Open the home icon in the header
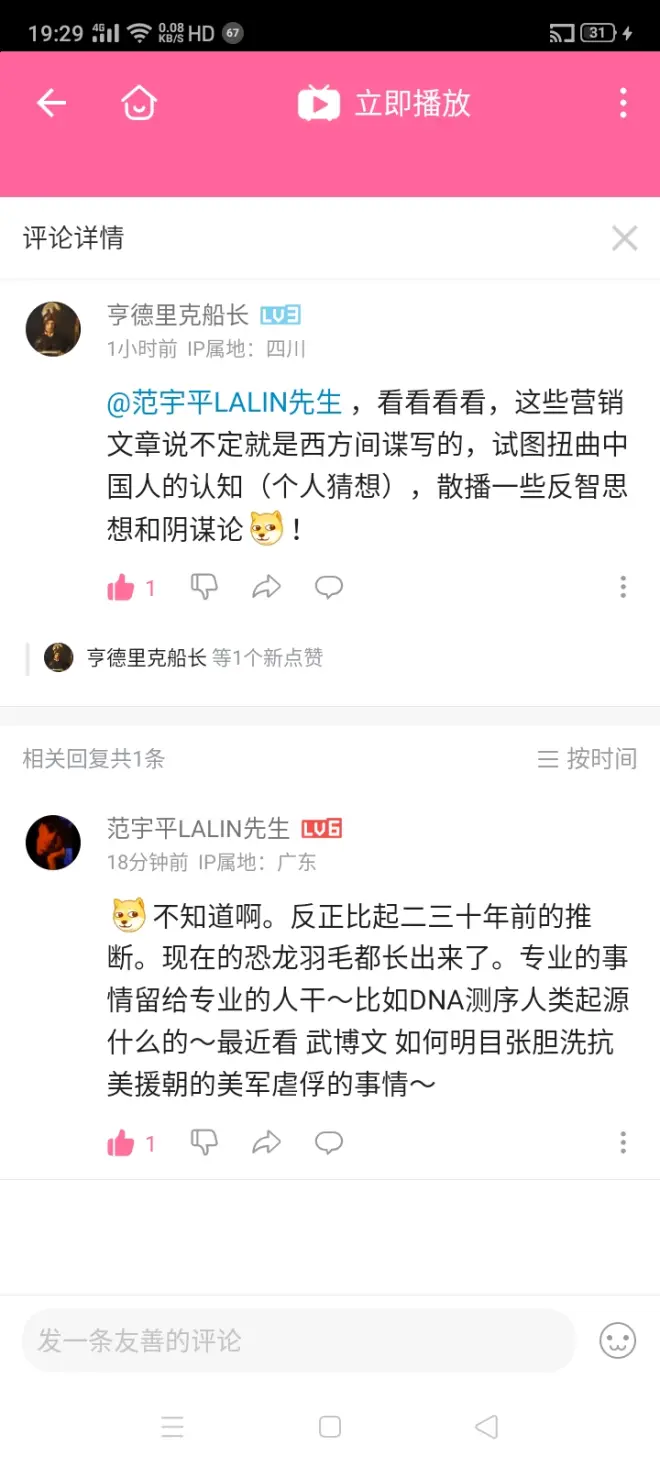660x1467 pixels. pos(138,103)
